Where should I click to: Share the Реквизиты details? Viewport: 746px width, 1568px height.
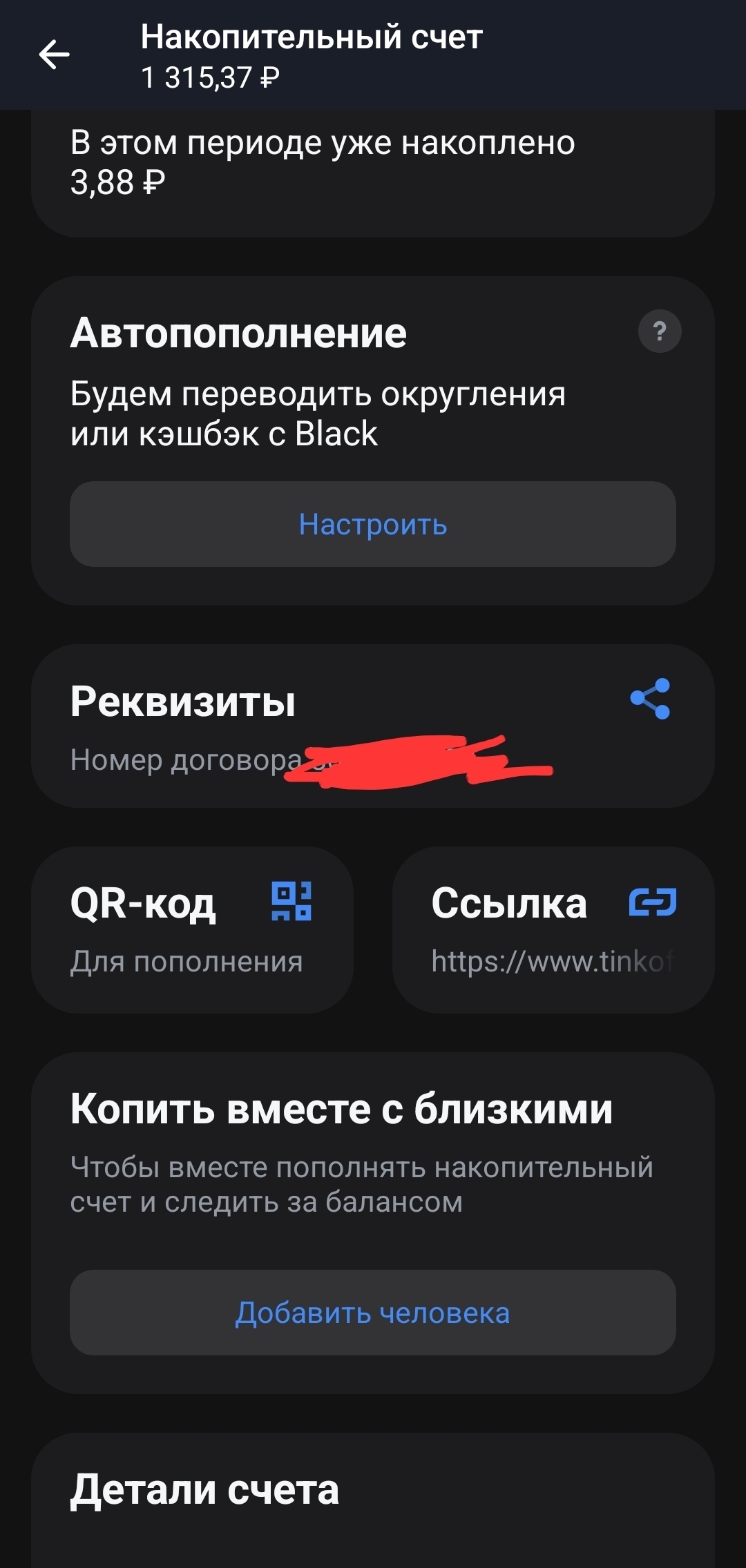click(651, 699)
